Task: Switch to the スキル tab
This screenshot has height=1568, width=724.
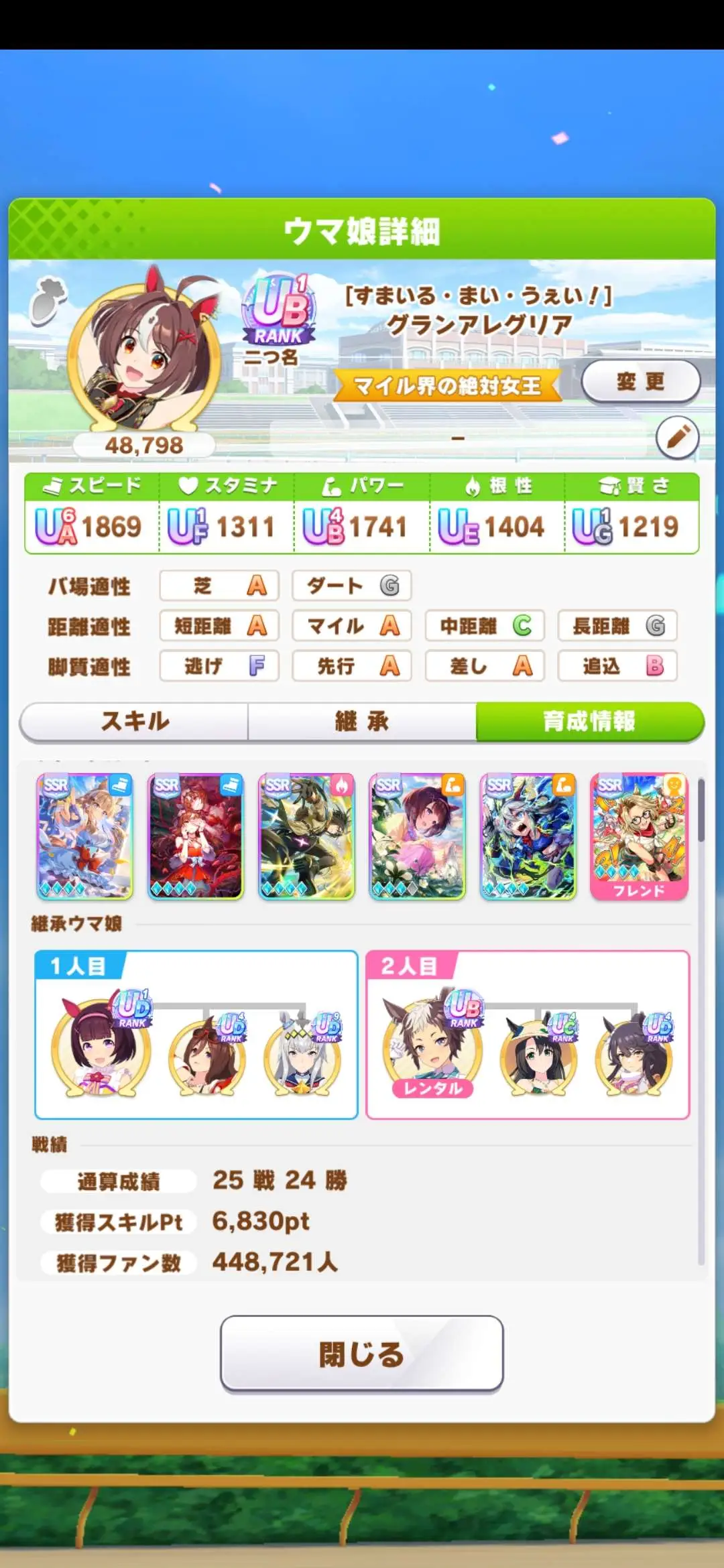Action: pos(134,722)
